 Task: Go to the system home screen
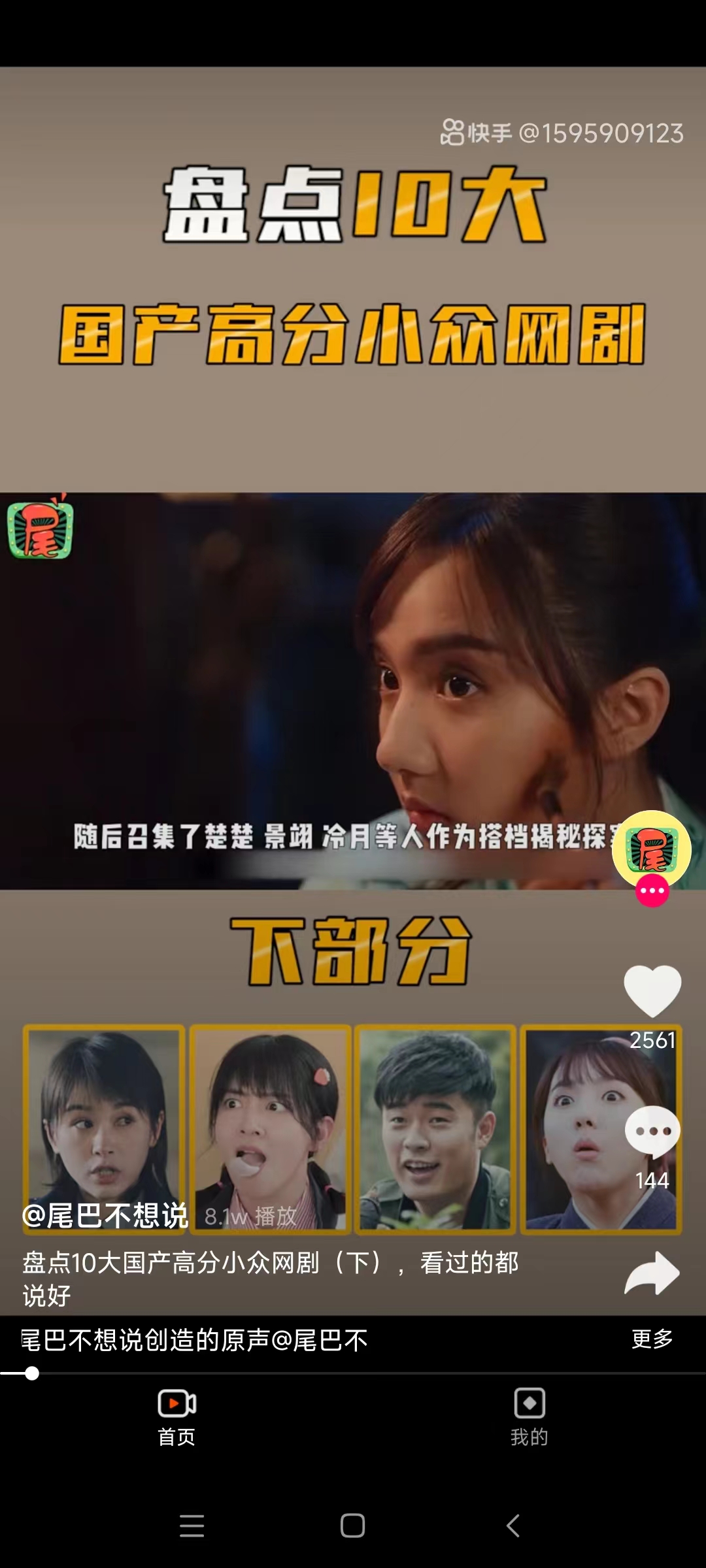(352, 1526)
